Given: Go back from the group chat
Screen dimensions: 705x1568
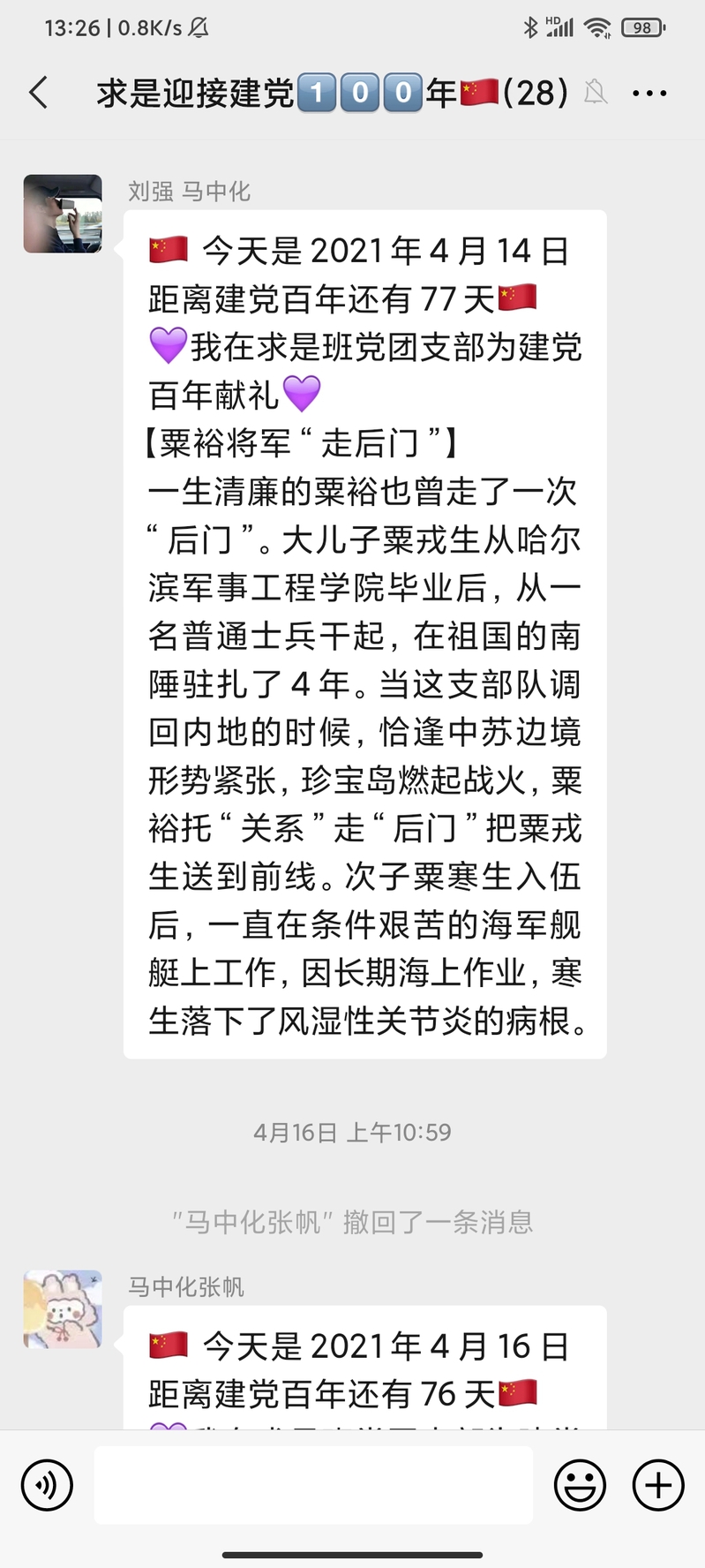Looking at the screenshot, I should (39, 93).
